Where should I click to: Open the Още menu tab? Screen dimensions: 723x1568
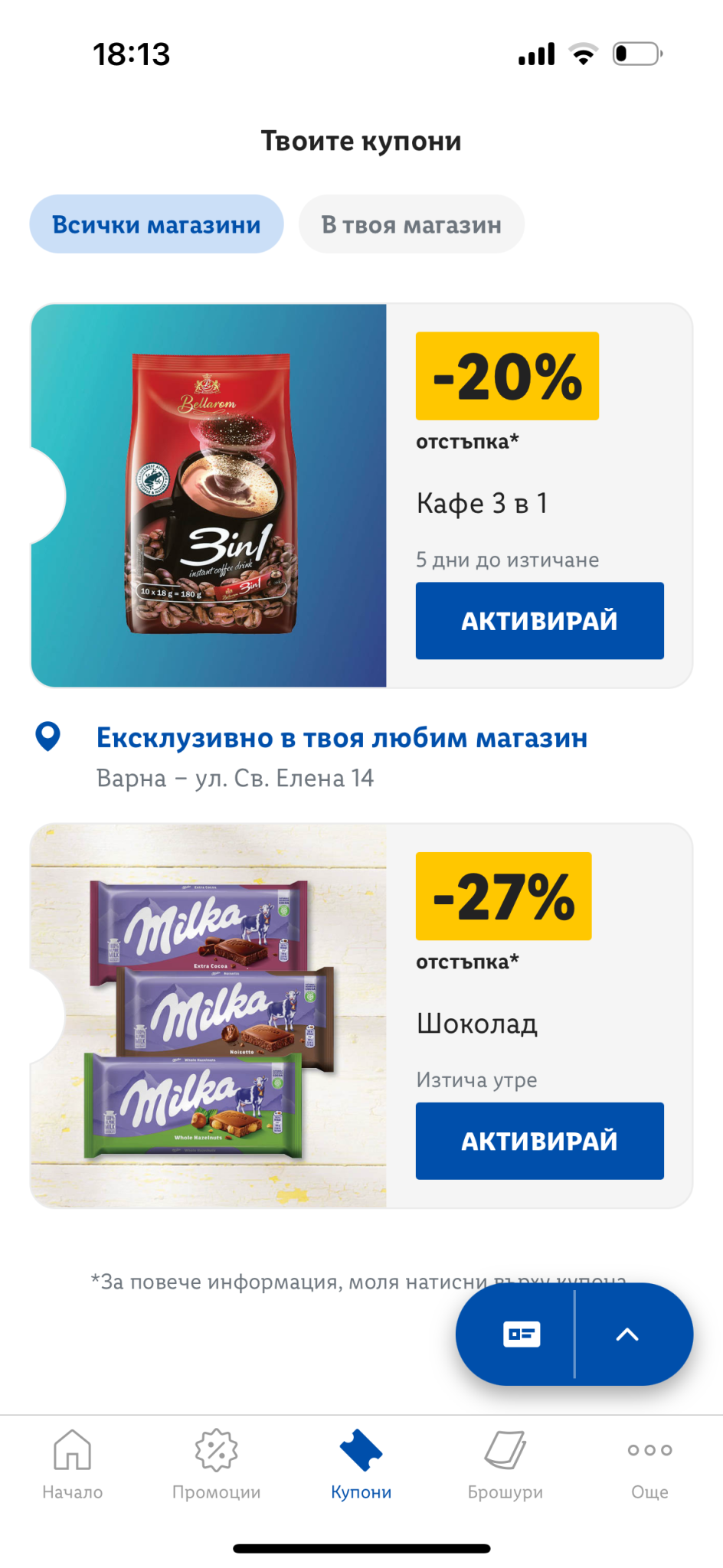pos(649,1464)
